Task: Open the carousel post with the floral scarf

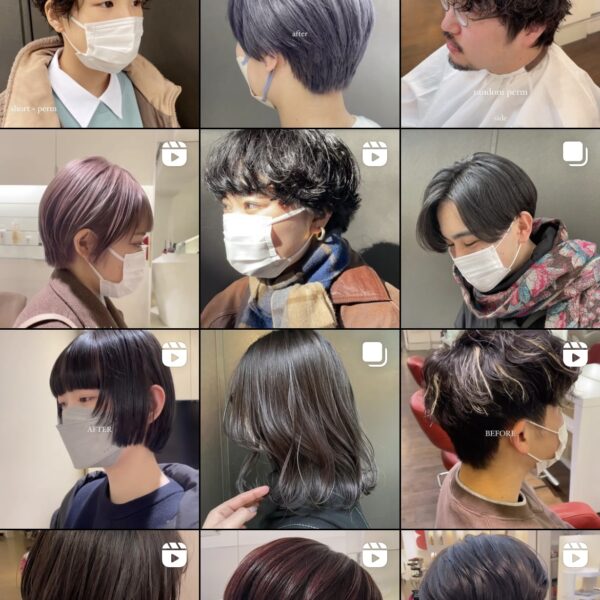Action: (500, 229)
